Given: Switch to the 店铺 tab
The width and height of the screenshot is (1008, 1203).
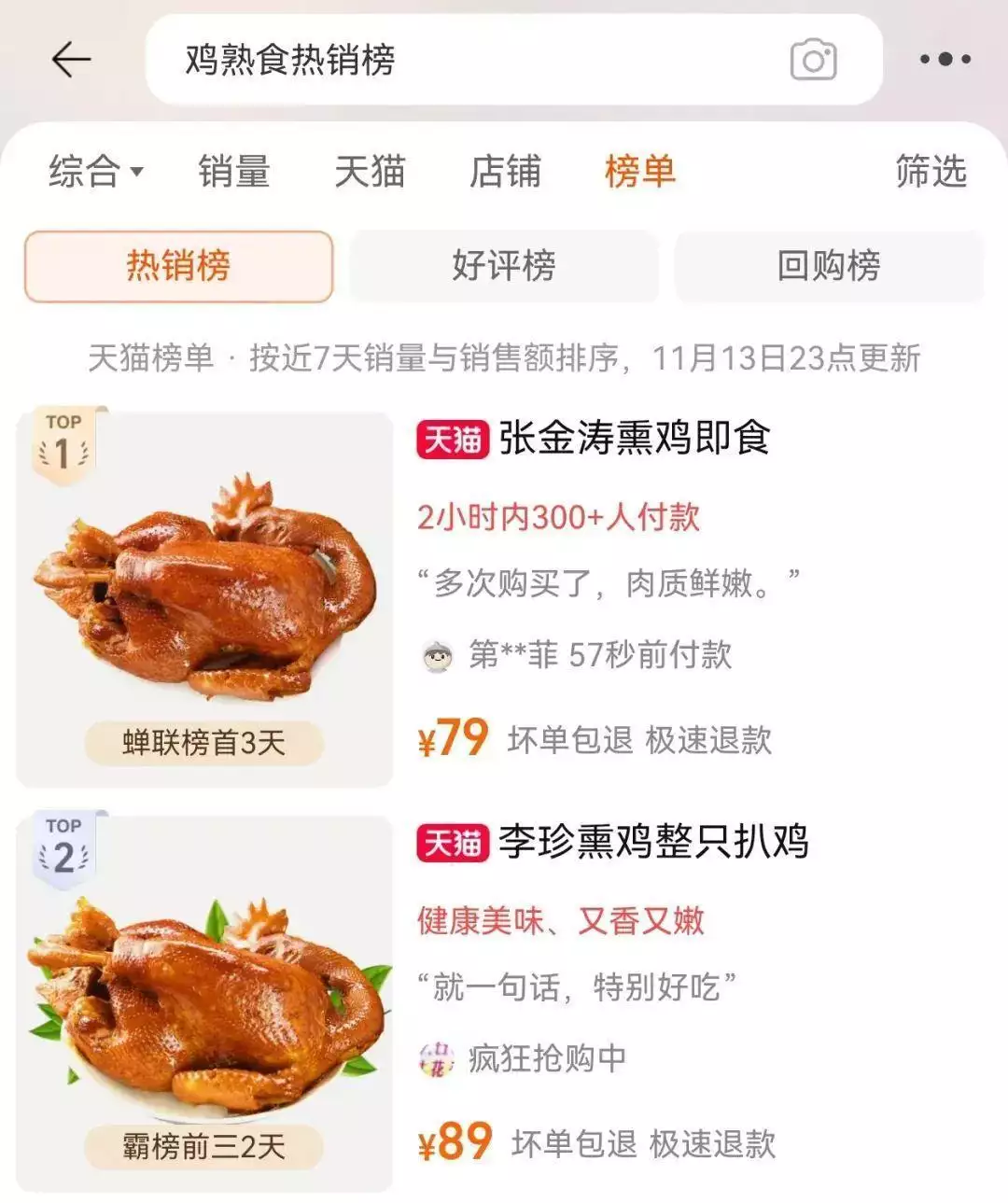Looking at the screenshot, I should pos(505,172).
